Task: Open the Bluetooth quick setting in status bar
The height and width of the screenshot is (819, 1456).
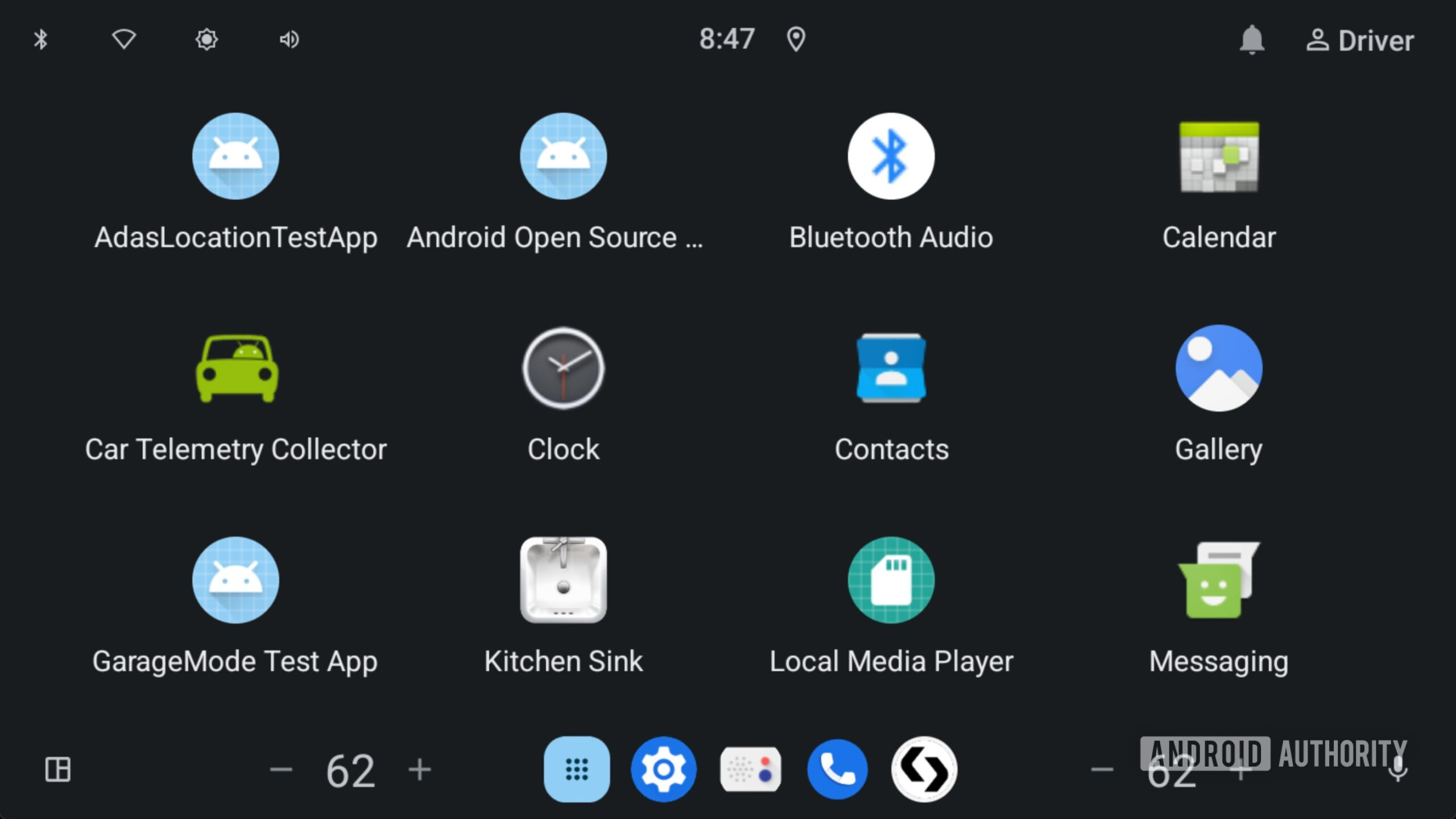Action: [41, 40]
